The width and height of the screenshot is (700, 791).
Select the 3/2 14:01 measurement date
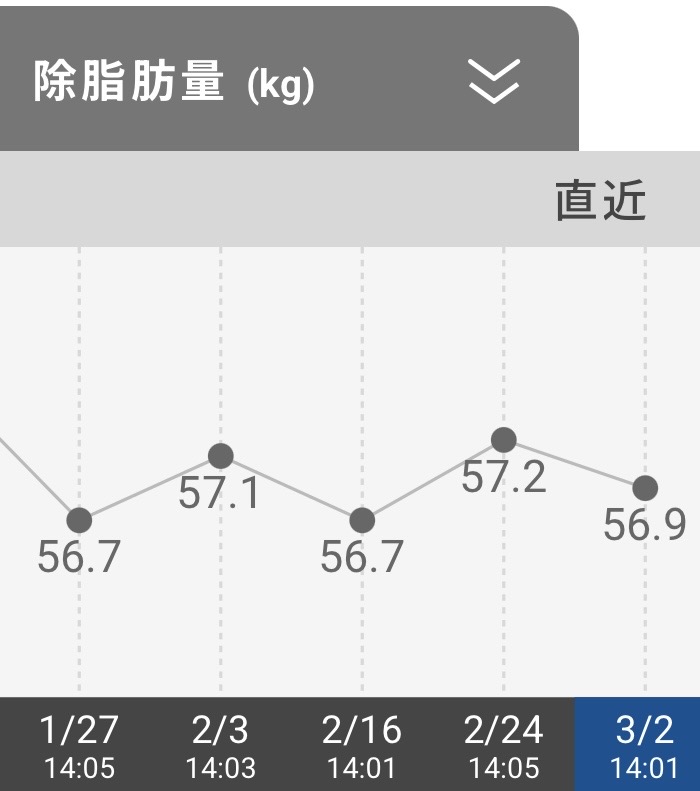pos(644,745)
